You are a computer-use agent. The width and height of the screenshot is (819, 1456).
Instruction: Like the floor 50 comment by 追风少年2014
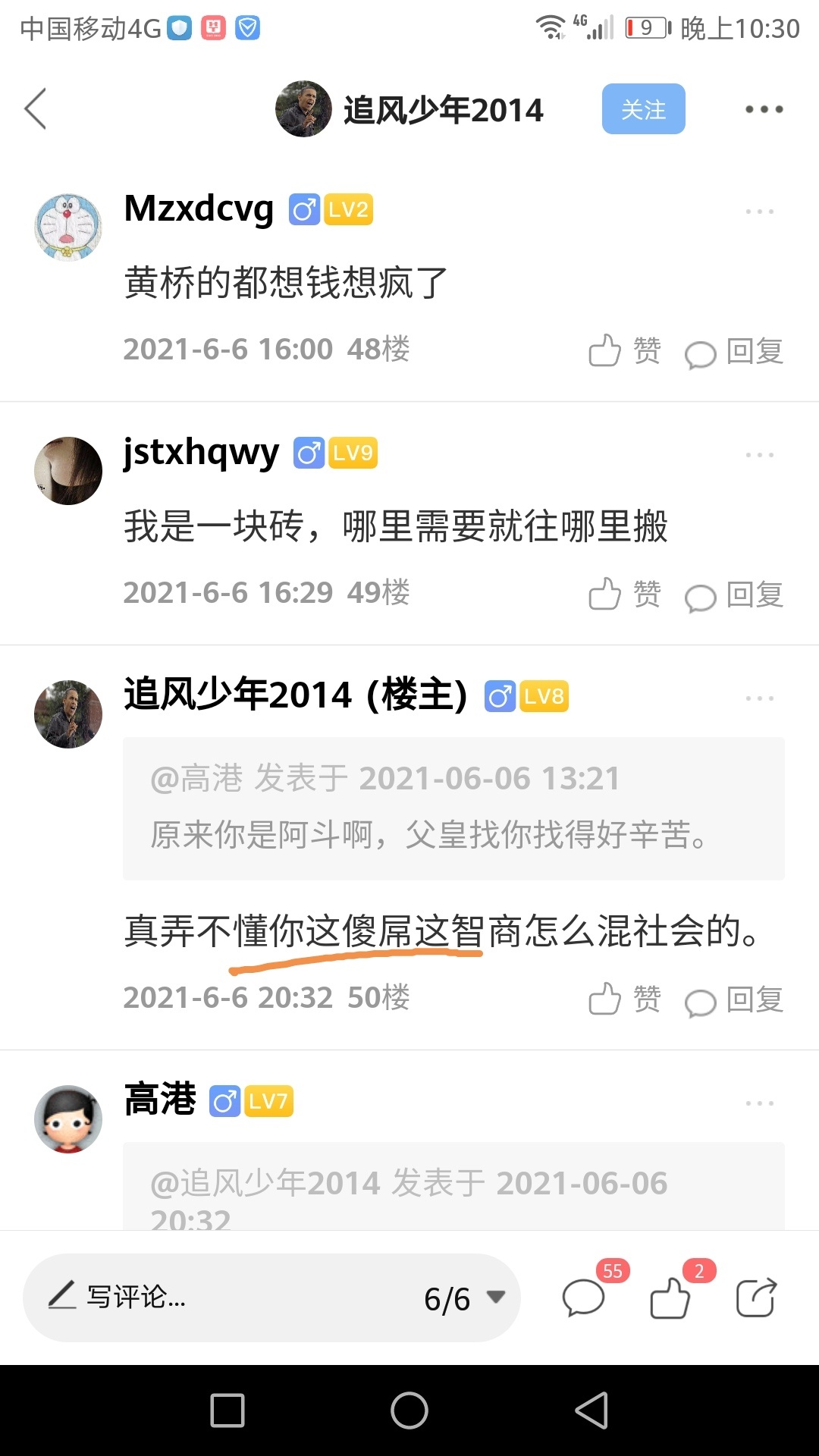point(624,999)
